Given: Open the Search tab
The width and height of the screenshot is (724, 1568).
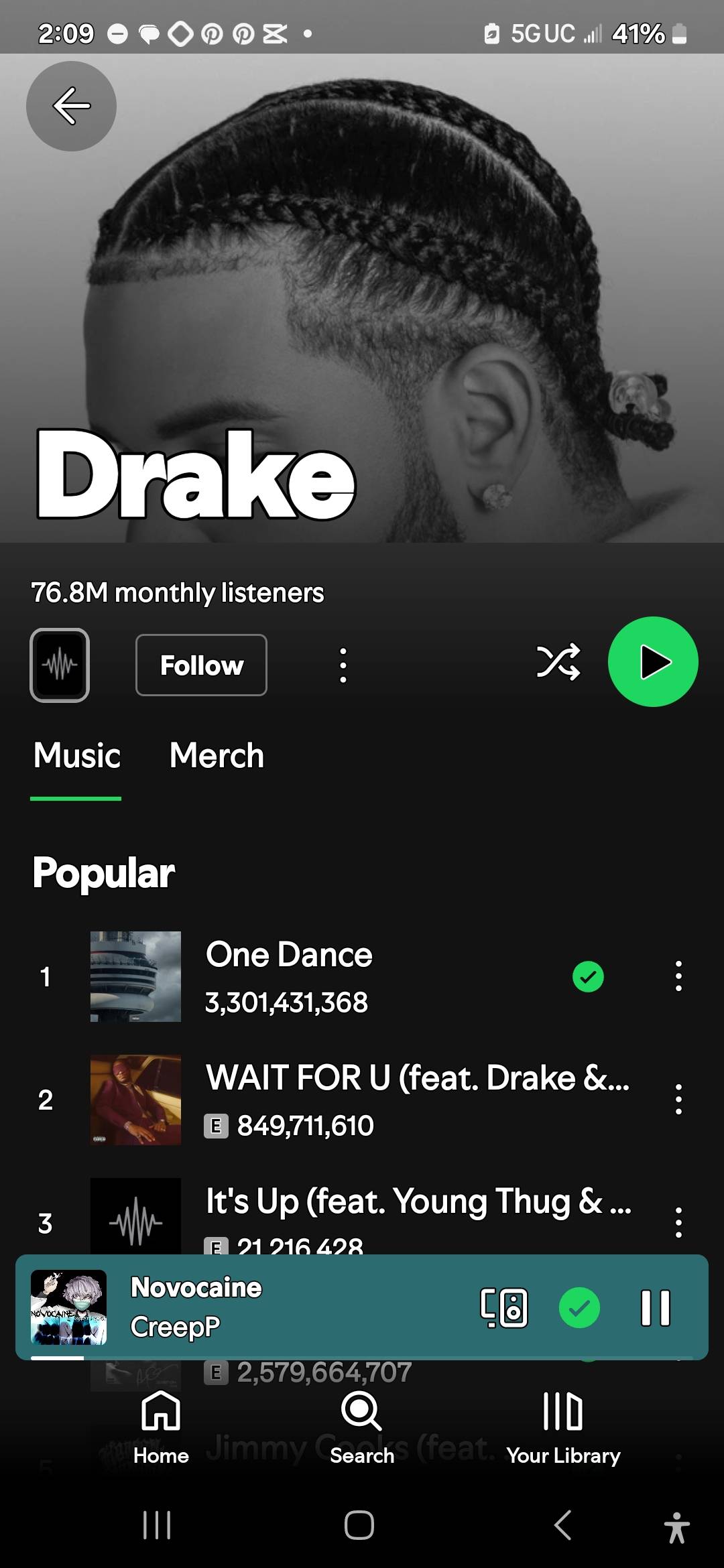Looking at the screenshot, I should [362, 1427].
